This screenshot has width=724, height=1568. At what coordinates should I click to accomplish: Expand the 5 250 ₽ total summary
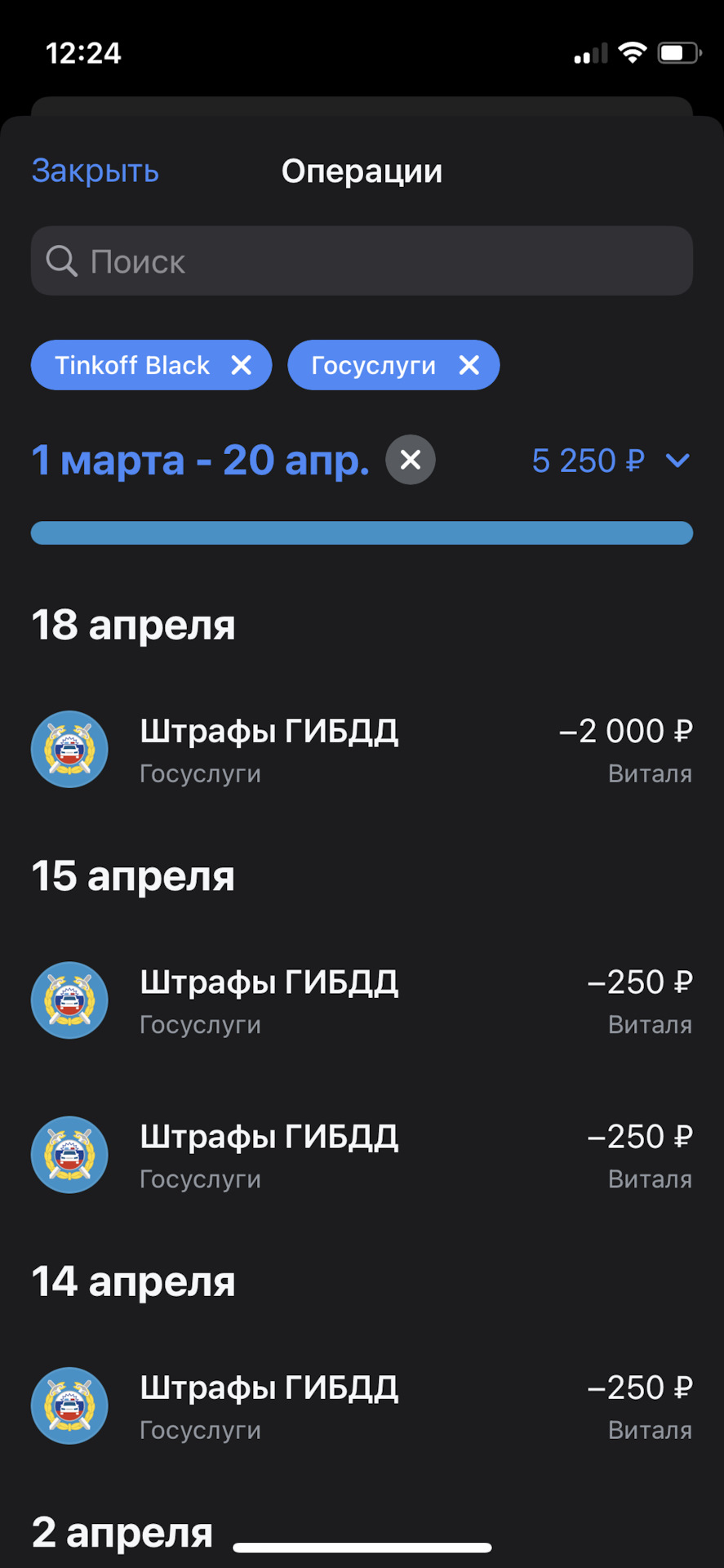tap(611, 461)
